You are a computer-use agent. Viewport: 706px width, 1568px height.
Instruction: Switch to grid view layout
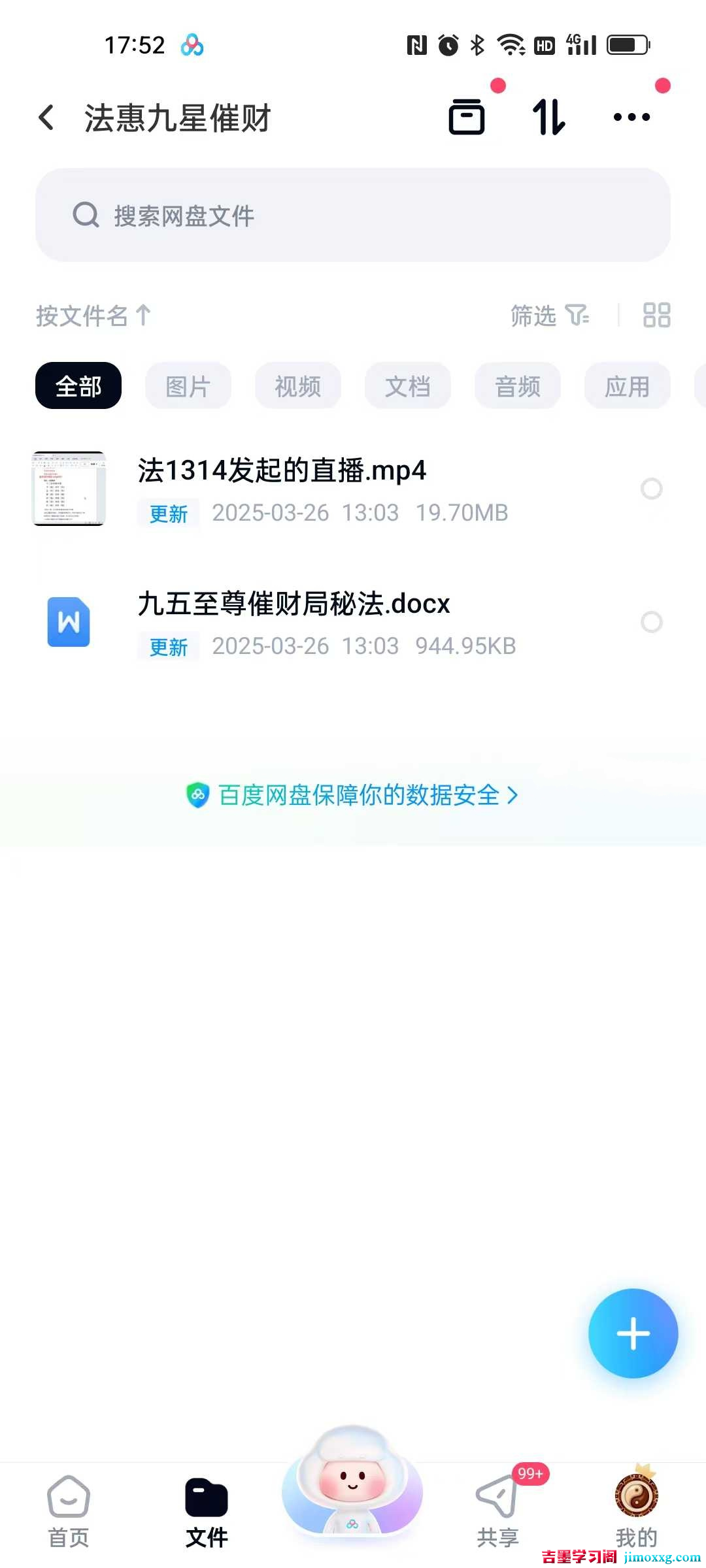(658, 316)
